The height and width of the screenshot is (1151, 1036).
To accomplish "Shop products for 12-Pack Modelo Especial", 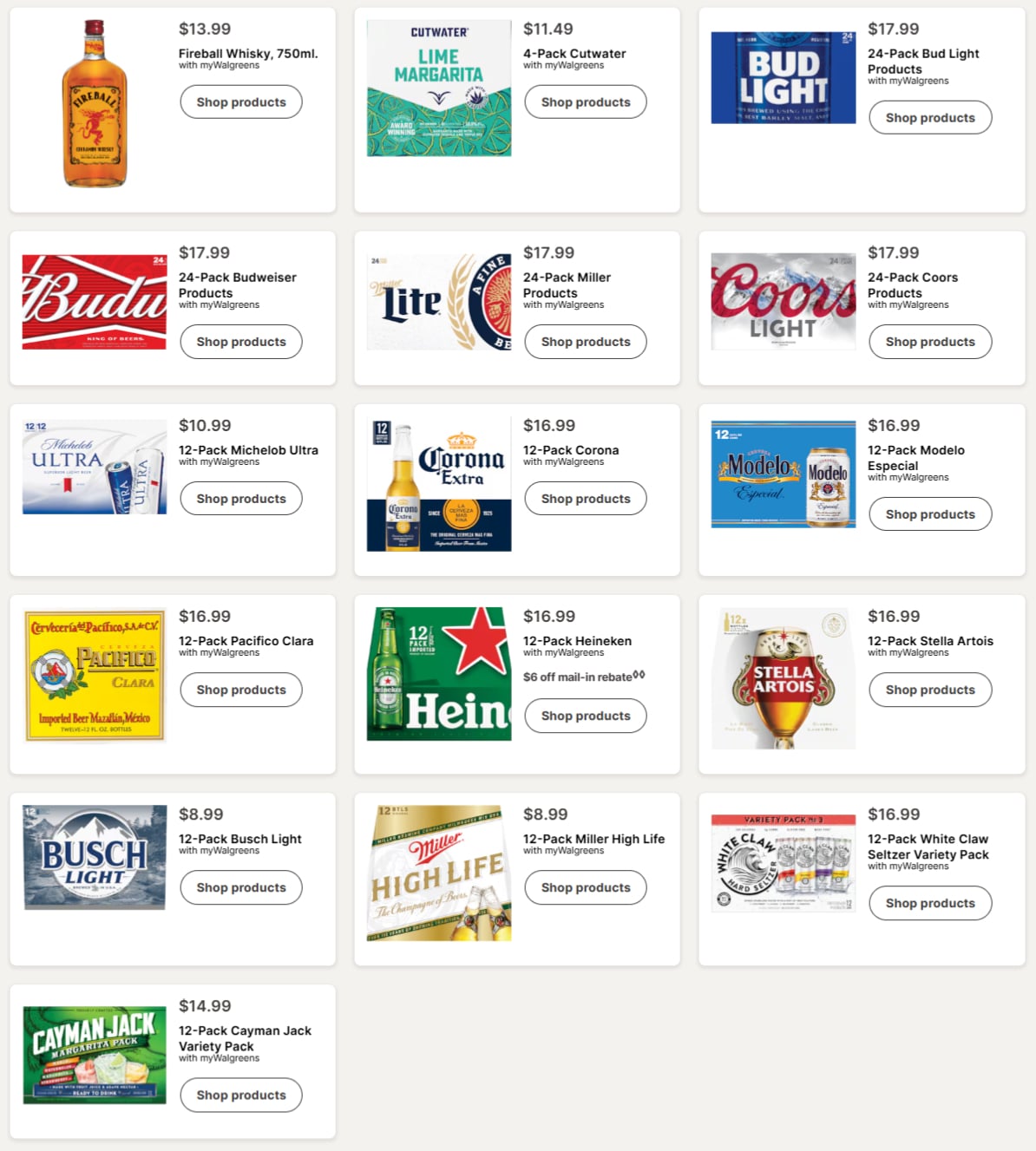I will (x=930, y=513).
